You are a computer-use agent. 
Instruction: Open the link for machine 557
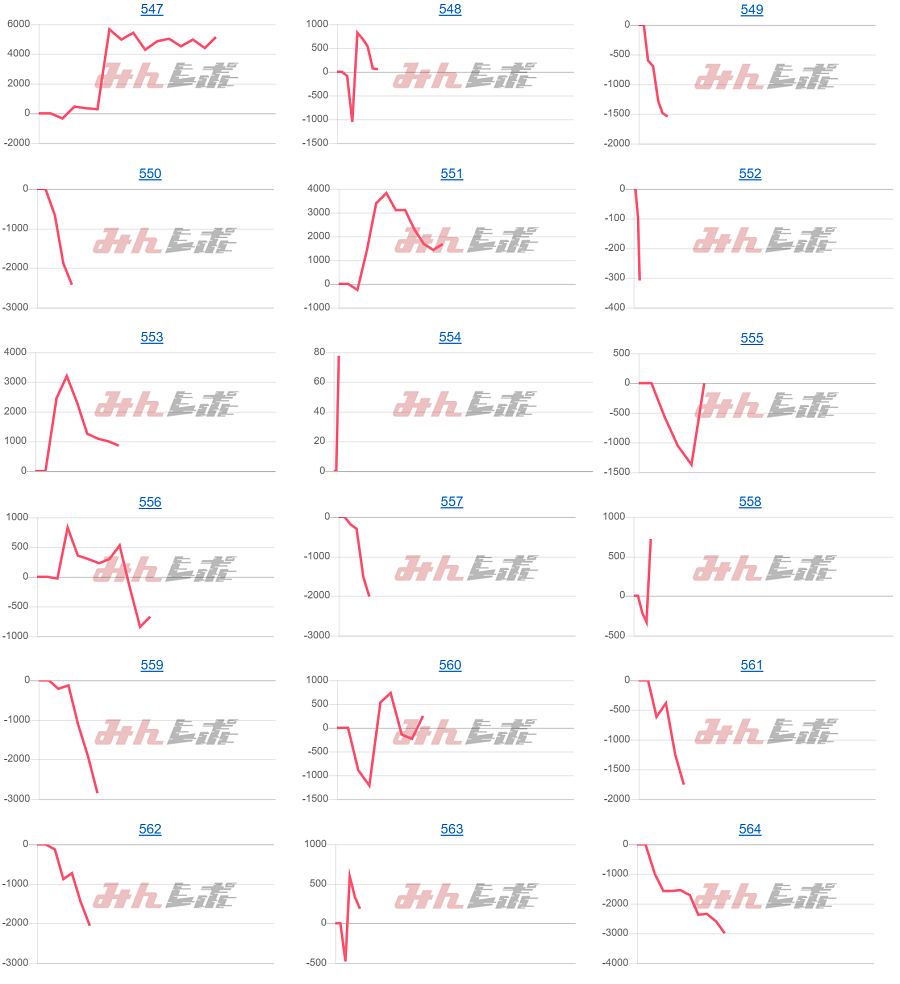pyautogui.click(x=452, y=501)
